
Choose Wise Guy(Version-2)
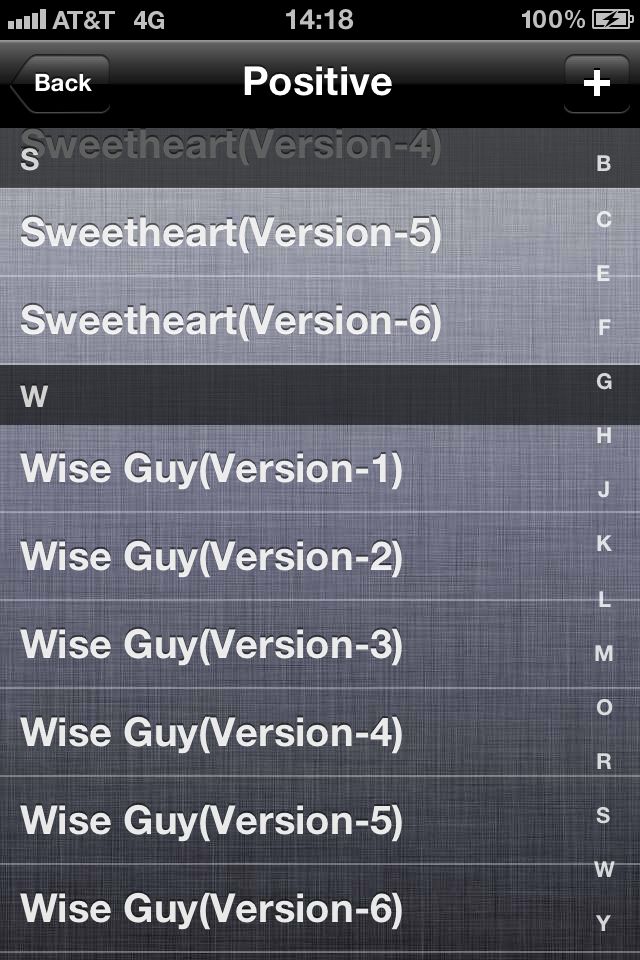212,557
